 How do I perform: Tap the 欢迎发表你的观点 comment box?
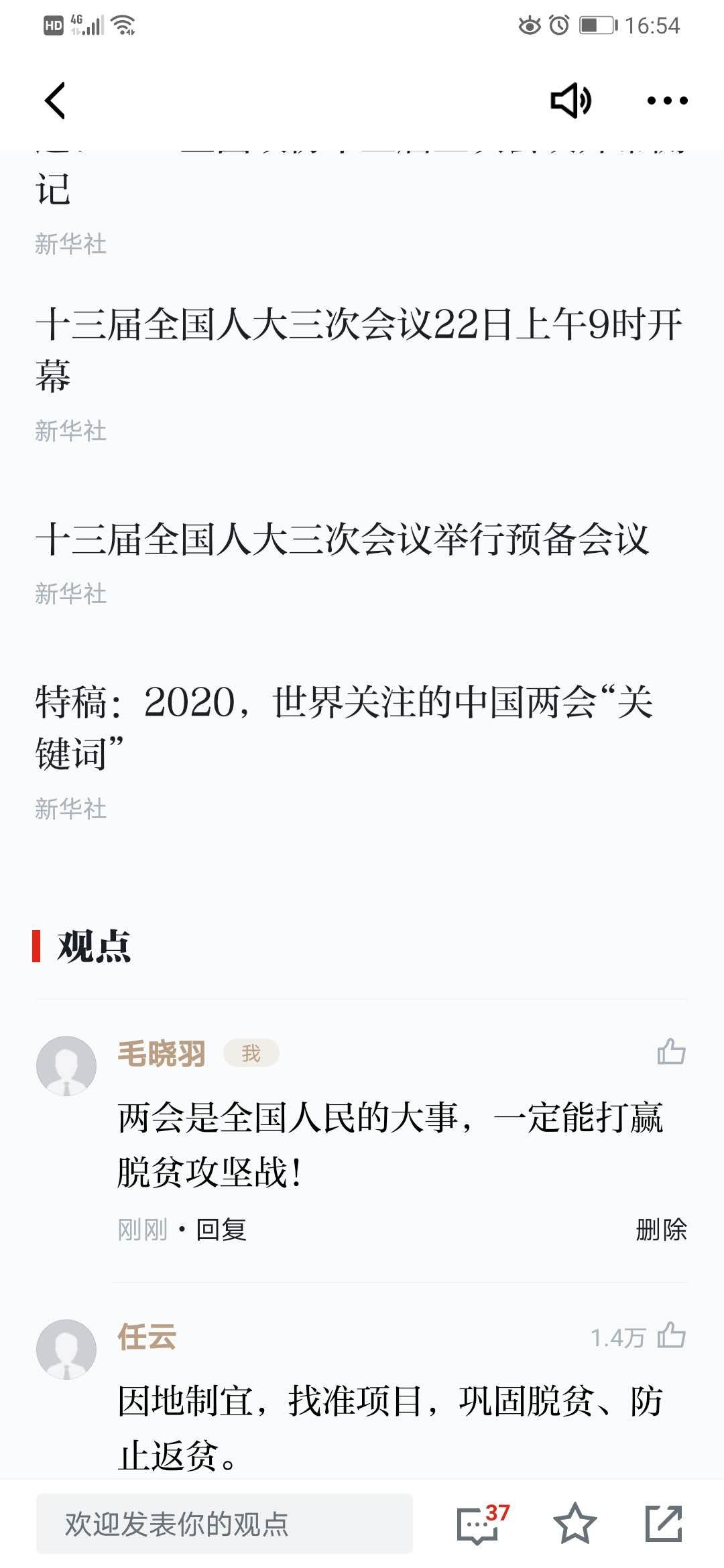[x=225, y=1524]
